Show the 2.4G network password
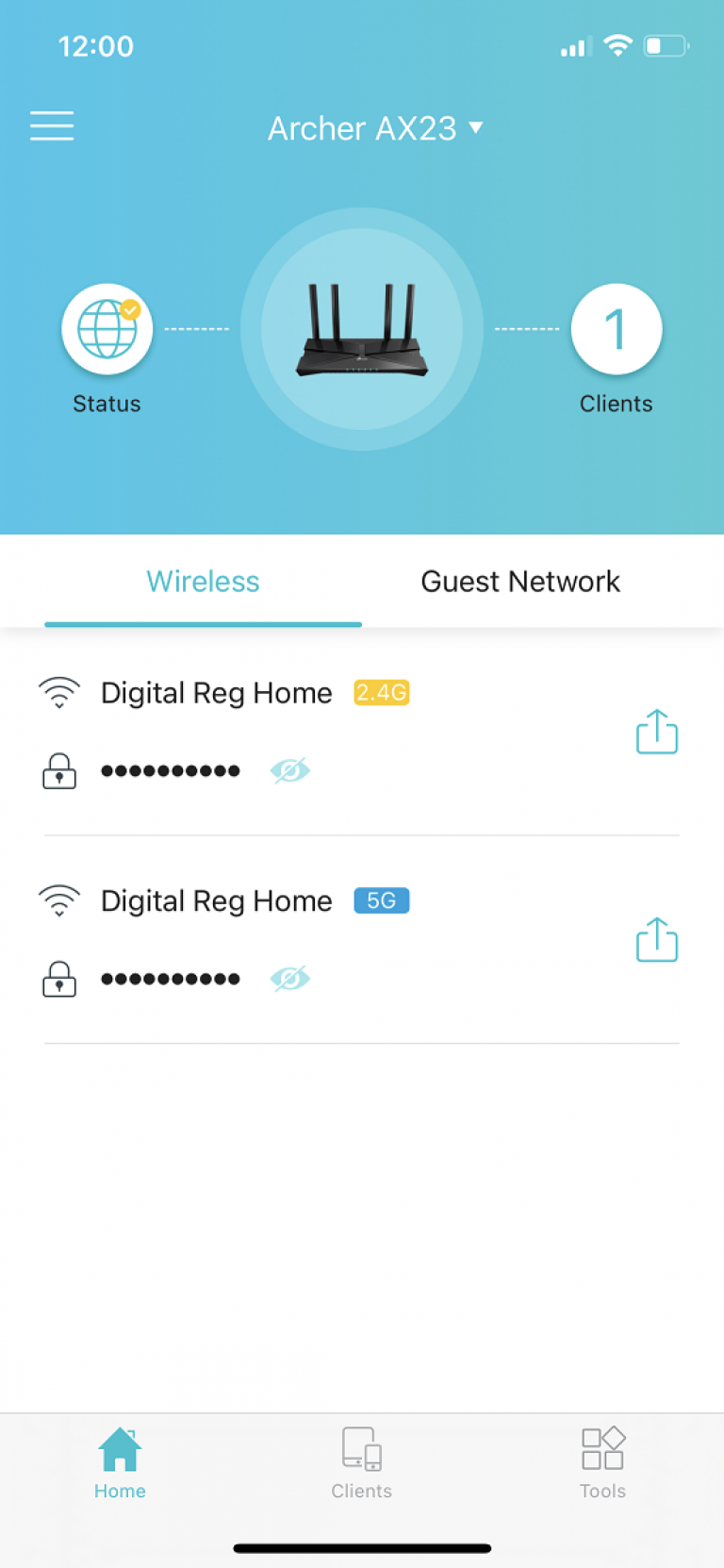724x1568 pixels. click(290, 769)
